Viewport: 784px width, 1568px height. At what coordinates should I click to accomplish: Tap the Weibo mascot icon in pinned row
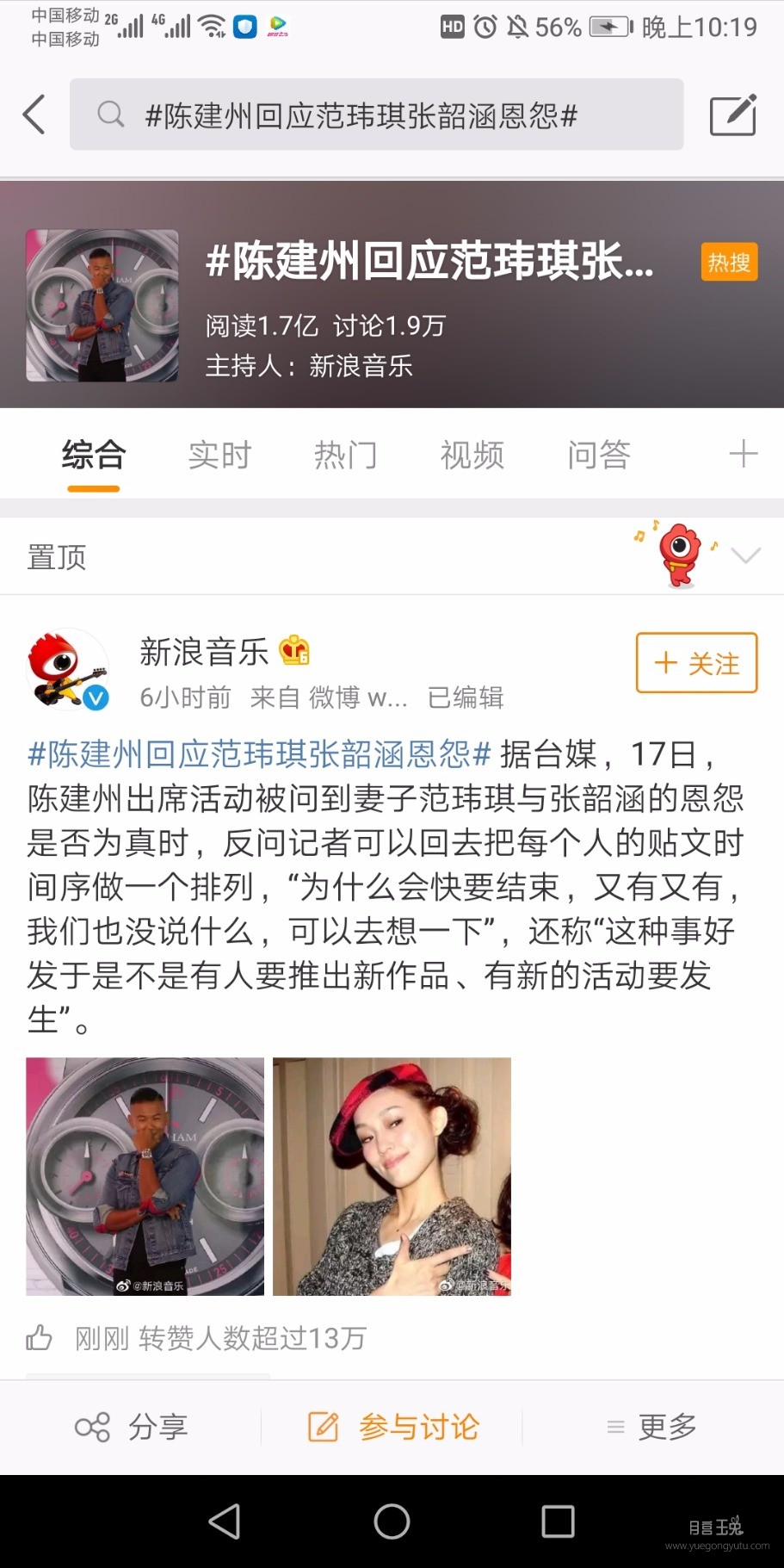(679, 555)
